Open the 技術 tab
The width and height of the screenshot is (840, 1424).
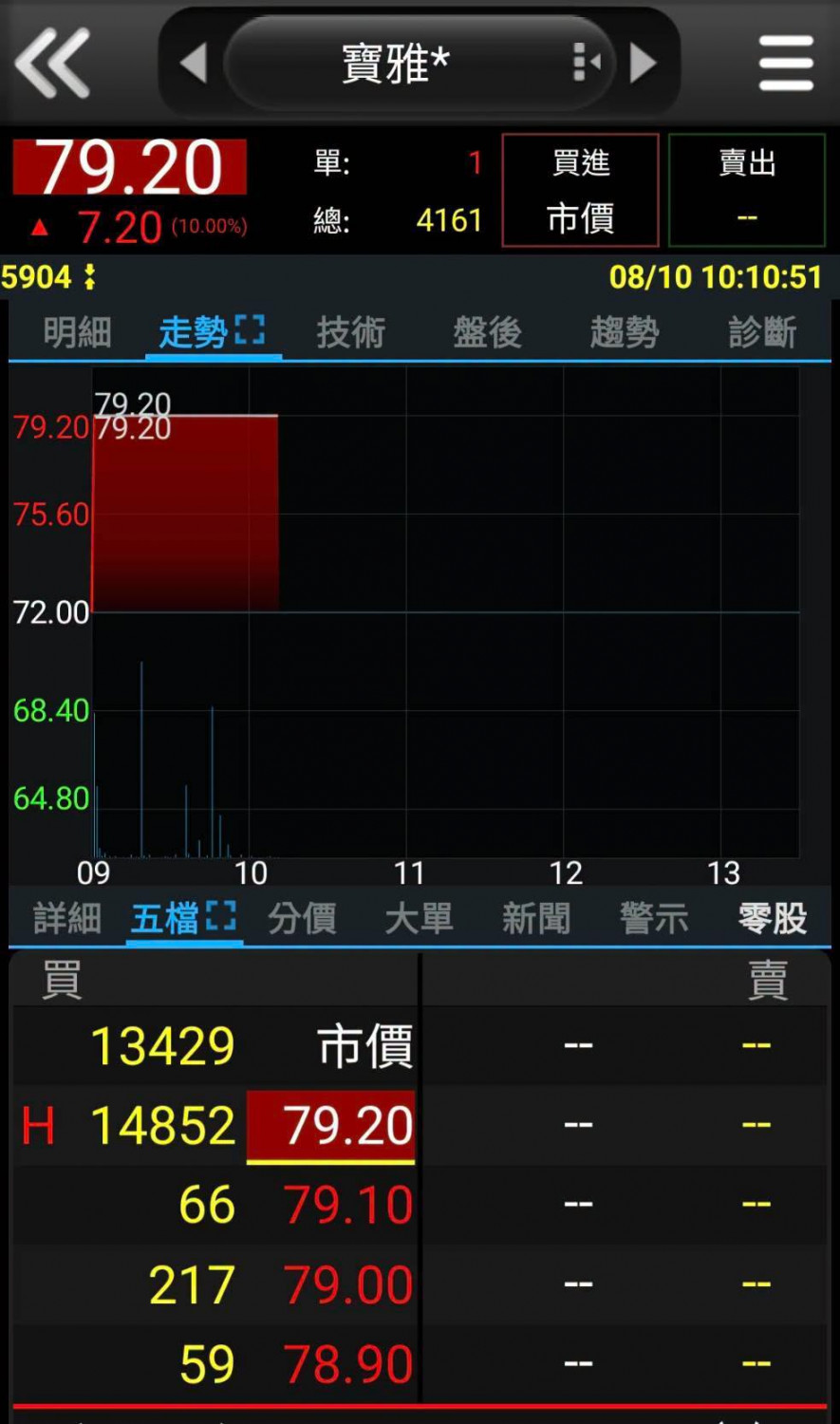(x=350, y=333)
